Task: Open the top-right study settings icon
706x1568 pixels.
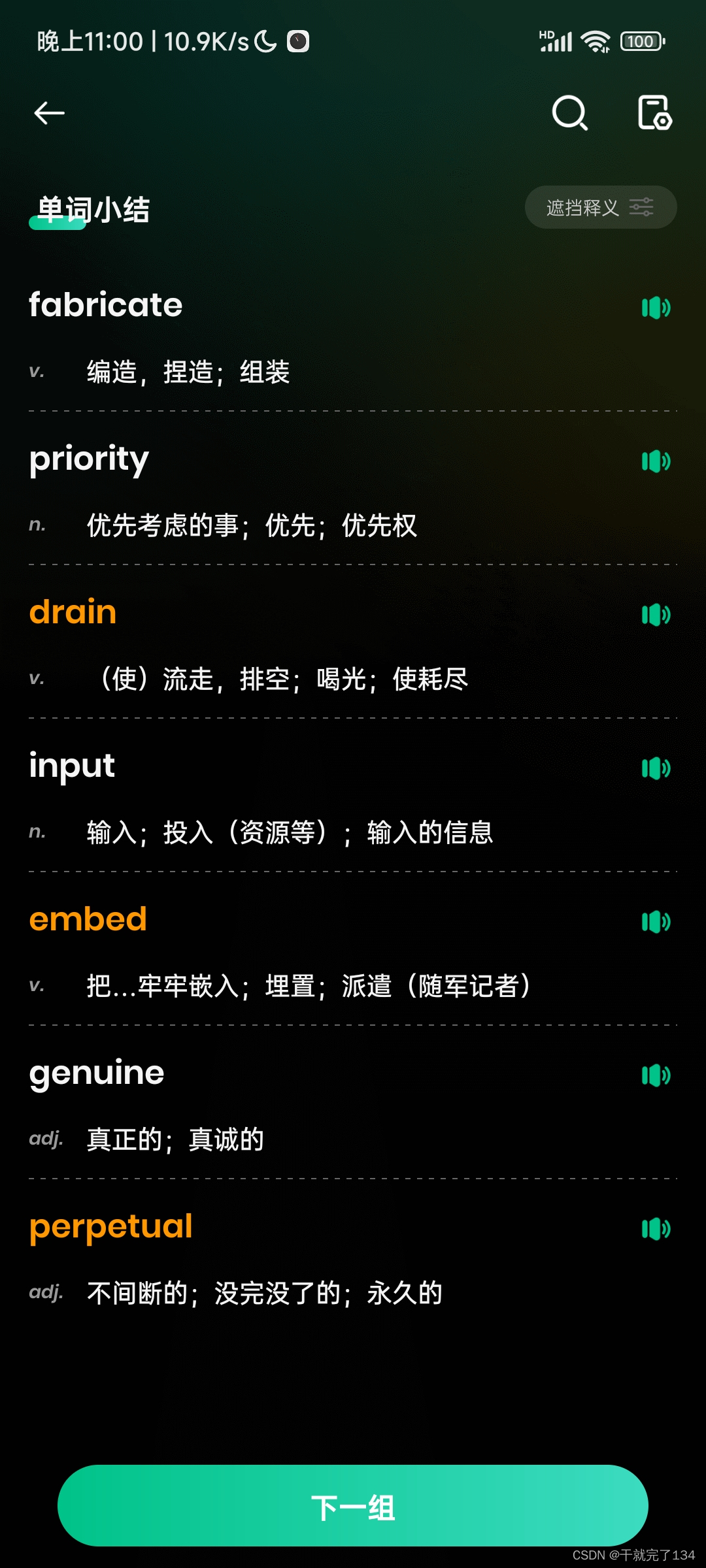Action: (x=654, y=113)
